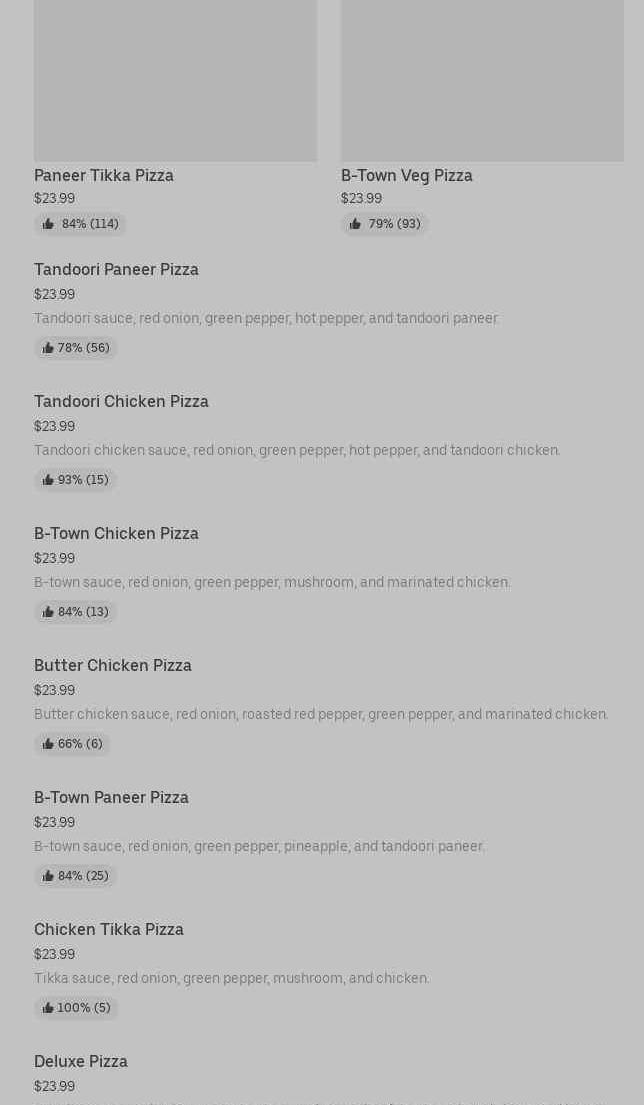Screen dimensions: 644x1105
Task: View B-Town Chicken Pizza details
Action: click(116, 534)
